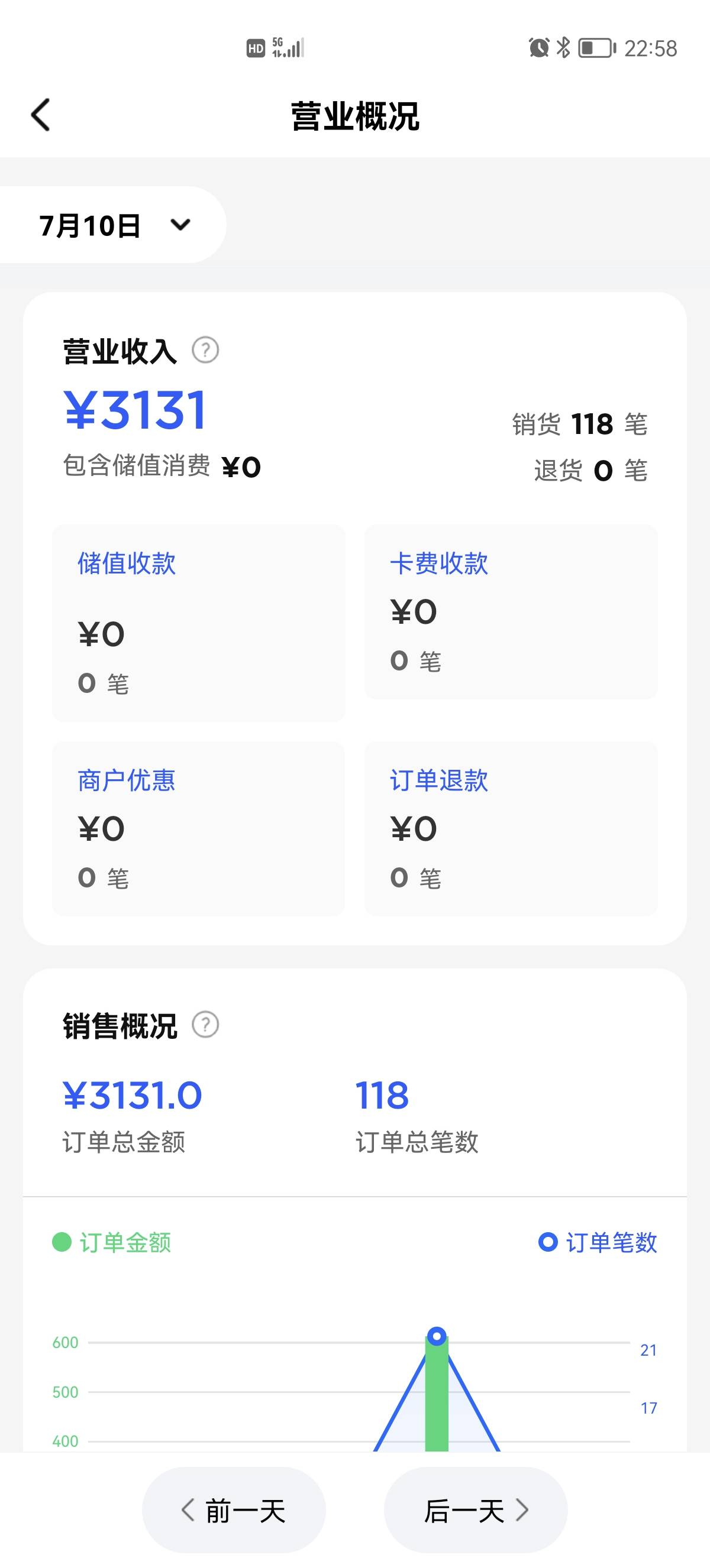Select the highlighted data point in chart
The height and width of the screenshot is (1568, 710).
point(437,1337)
